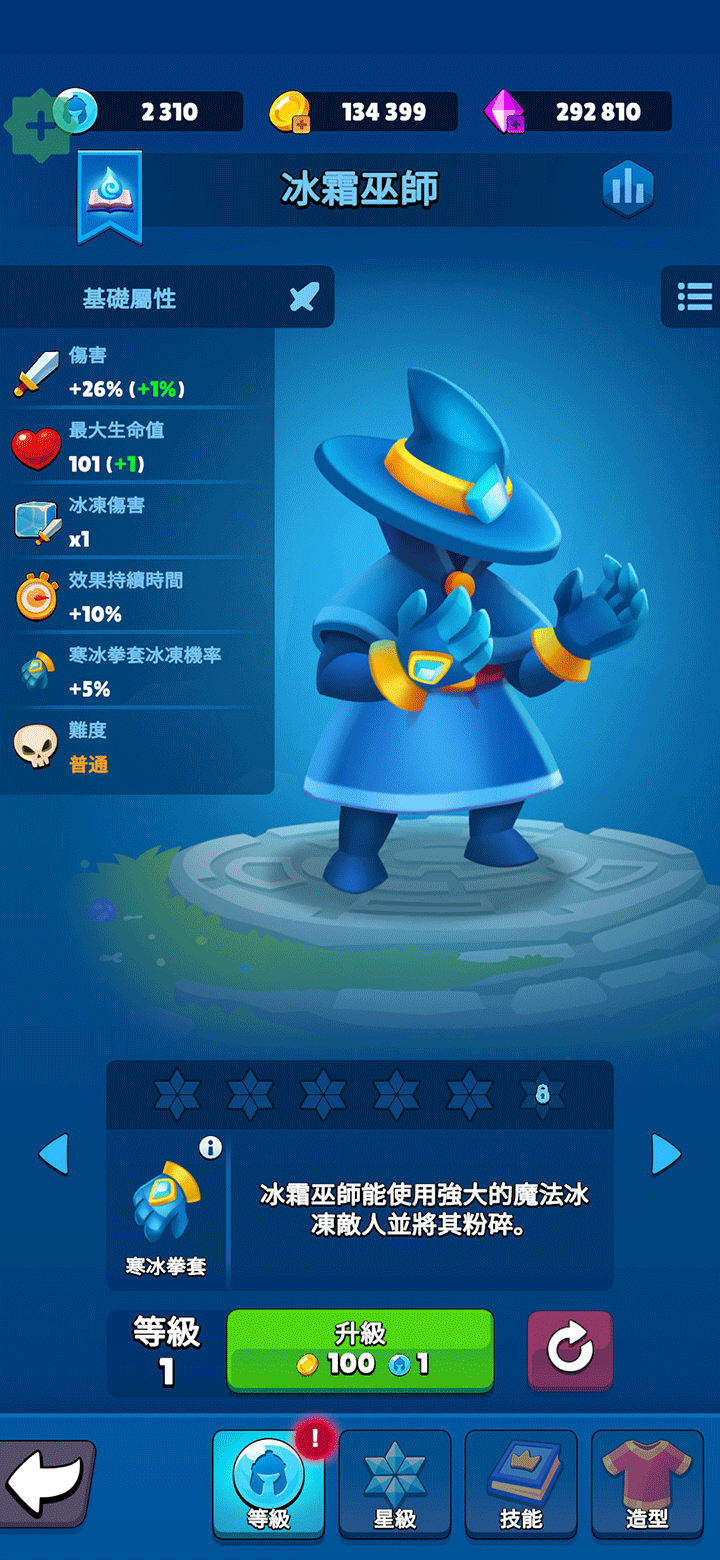The height and width of the screenshot is (1560, 720).
Task: Open the bar chart stats icon
Action: coord(628,188)
